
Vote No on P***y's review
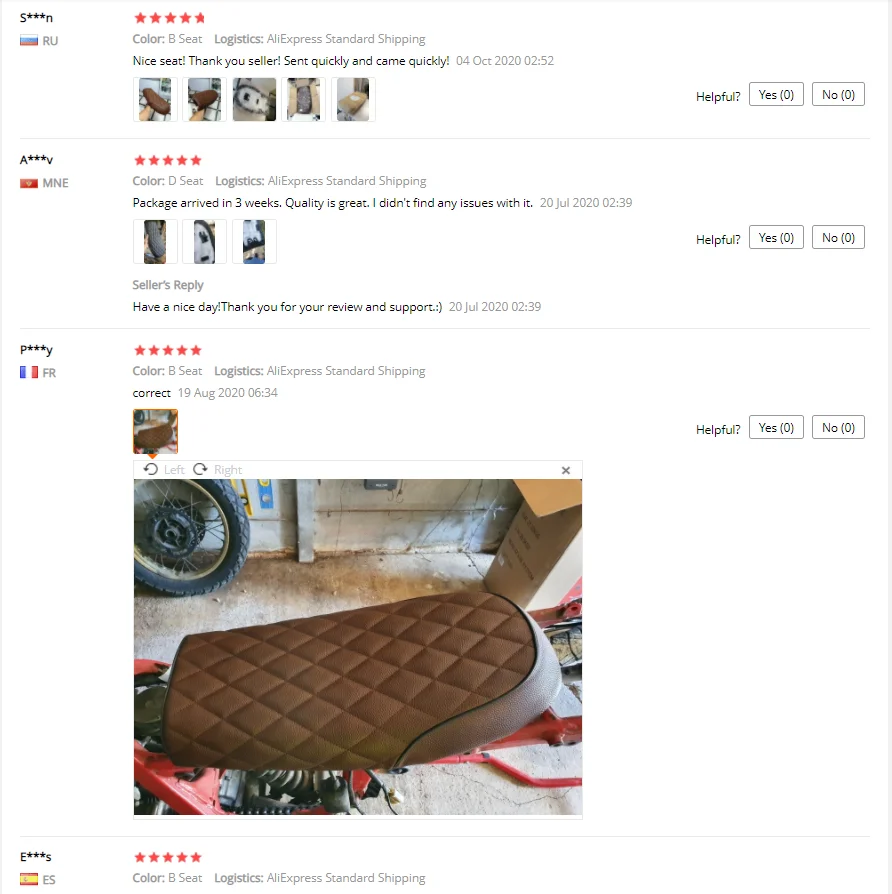838,427
